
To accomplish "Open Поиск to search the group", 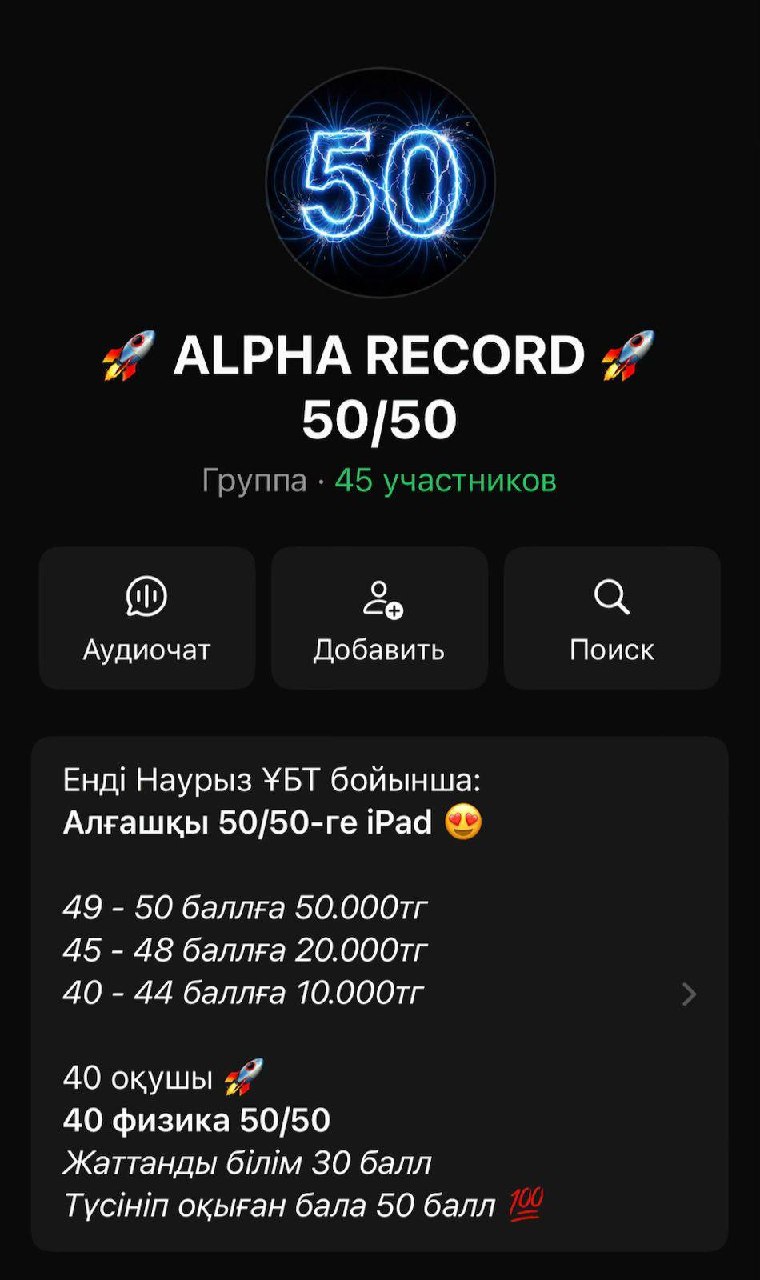I will pos(612,618).
